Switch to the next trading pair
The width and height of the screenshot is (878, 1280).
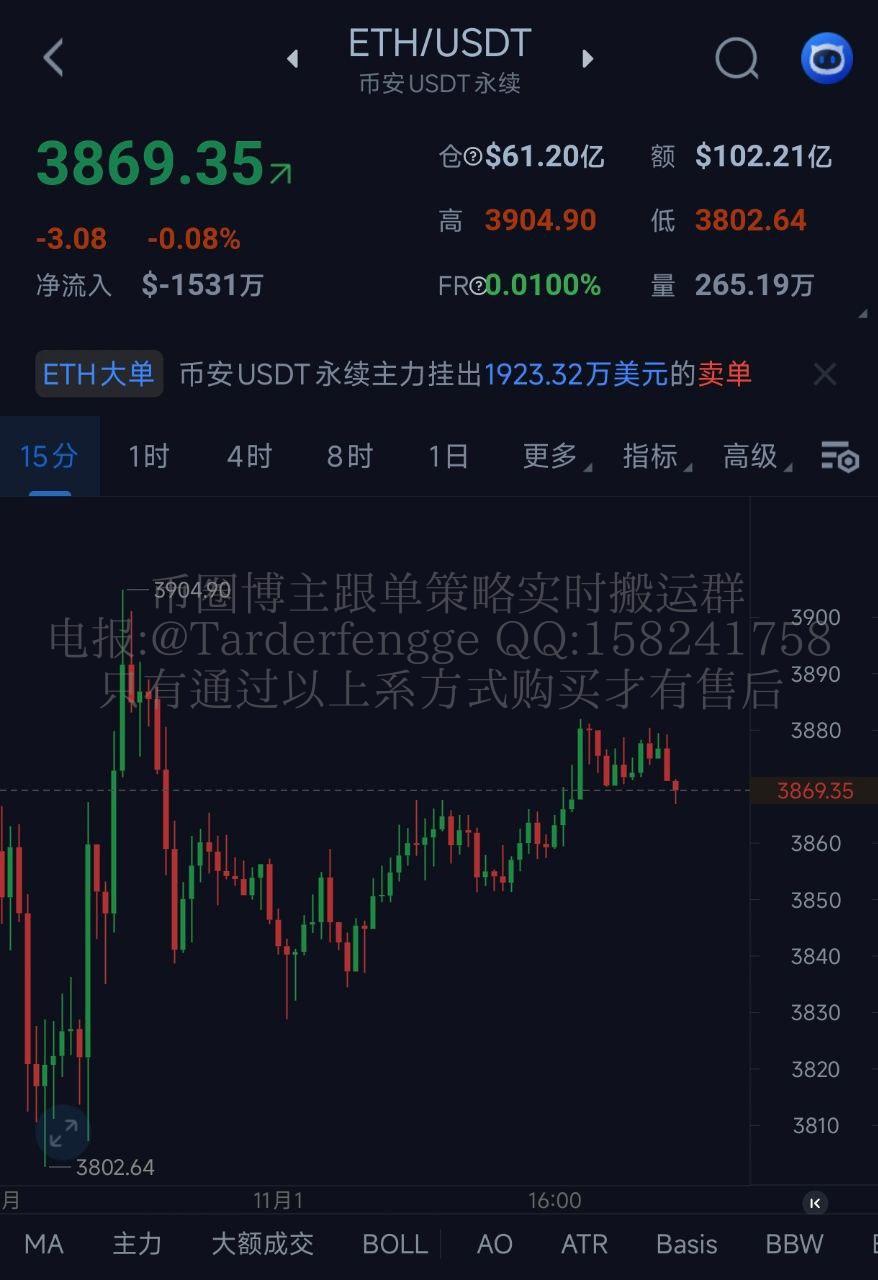(x=588, y=59)
